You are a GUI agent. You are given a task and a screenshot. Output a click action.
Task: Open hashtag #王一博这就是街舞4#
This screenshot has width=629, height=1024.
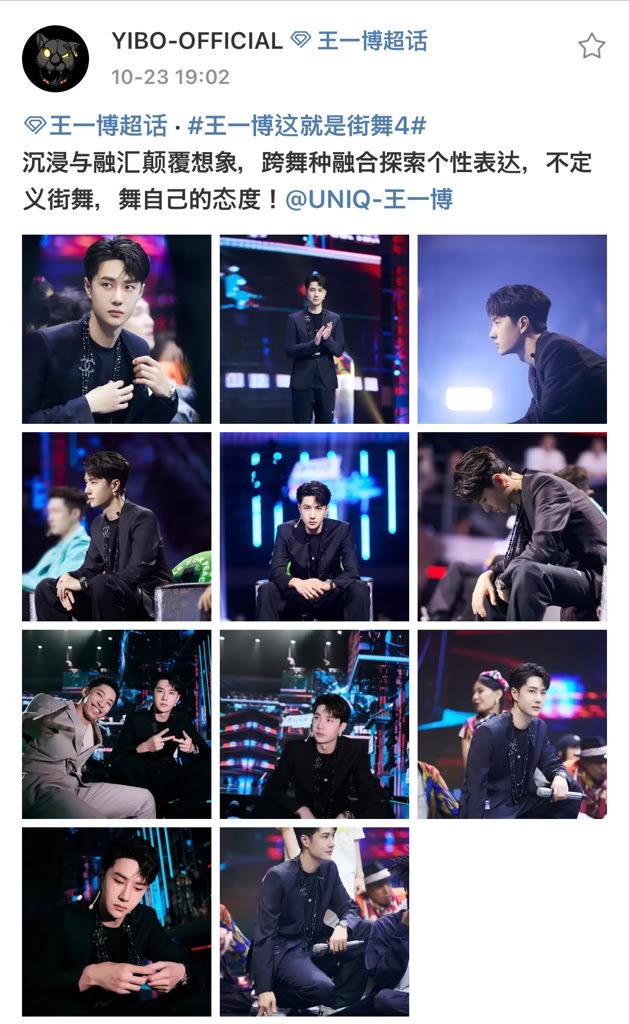pyautogui.click(x=307, y=125)
